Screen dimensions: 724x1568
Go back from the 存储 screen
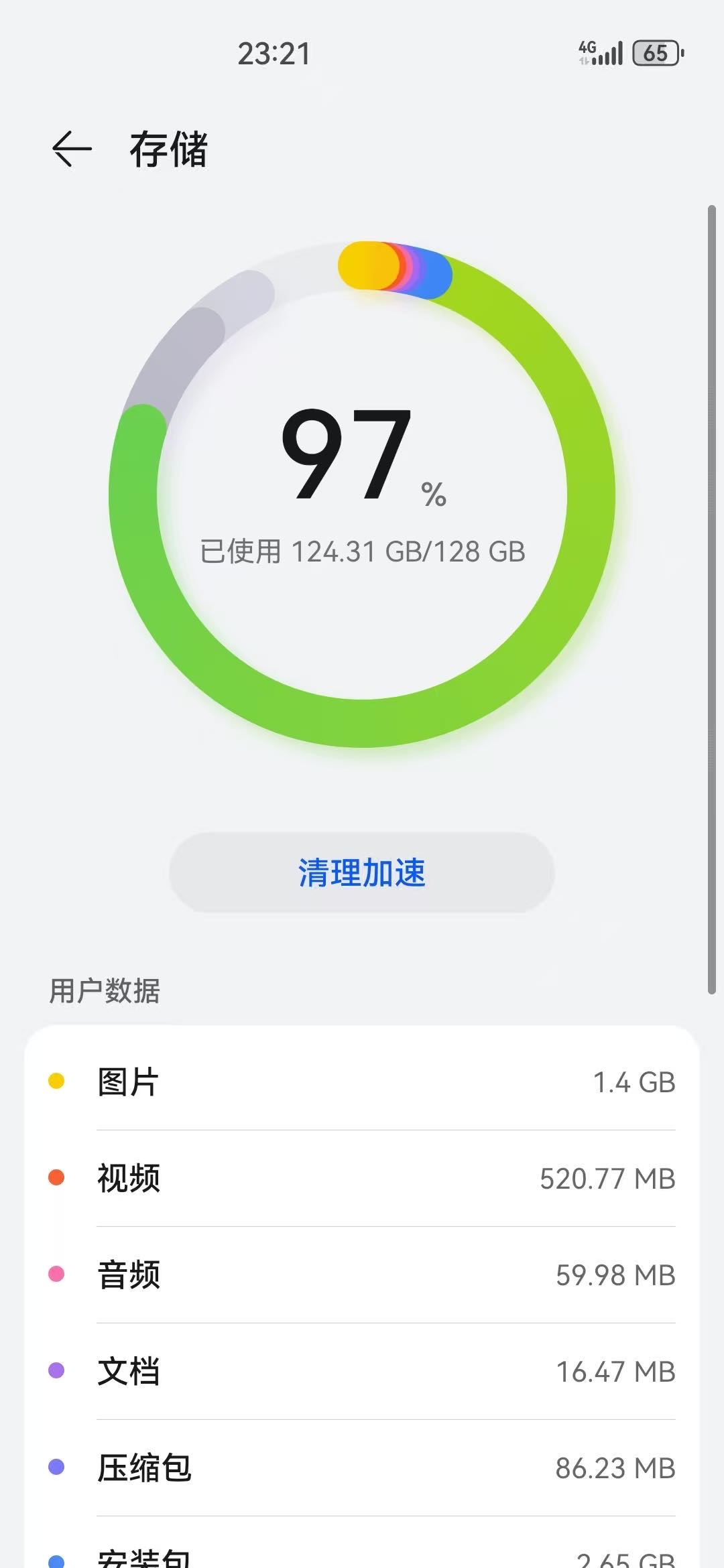click(x=72, y=149)
